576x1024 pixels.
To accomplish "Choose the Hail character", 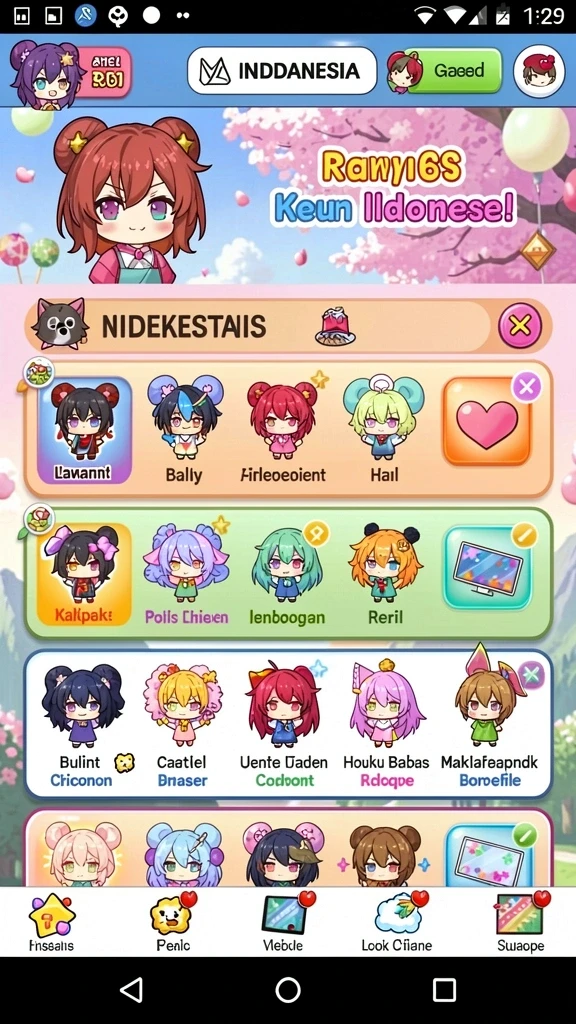I will 383,430.
